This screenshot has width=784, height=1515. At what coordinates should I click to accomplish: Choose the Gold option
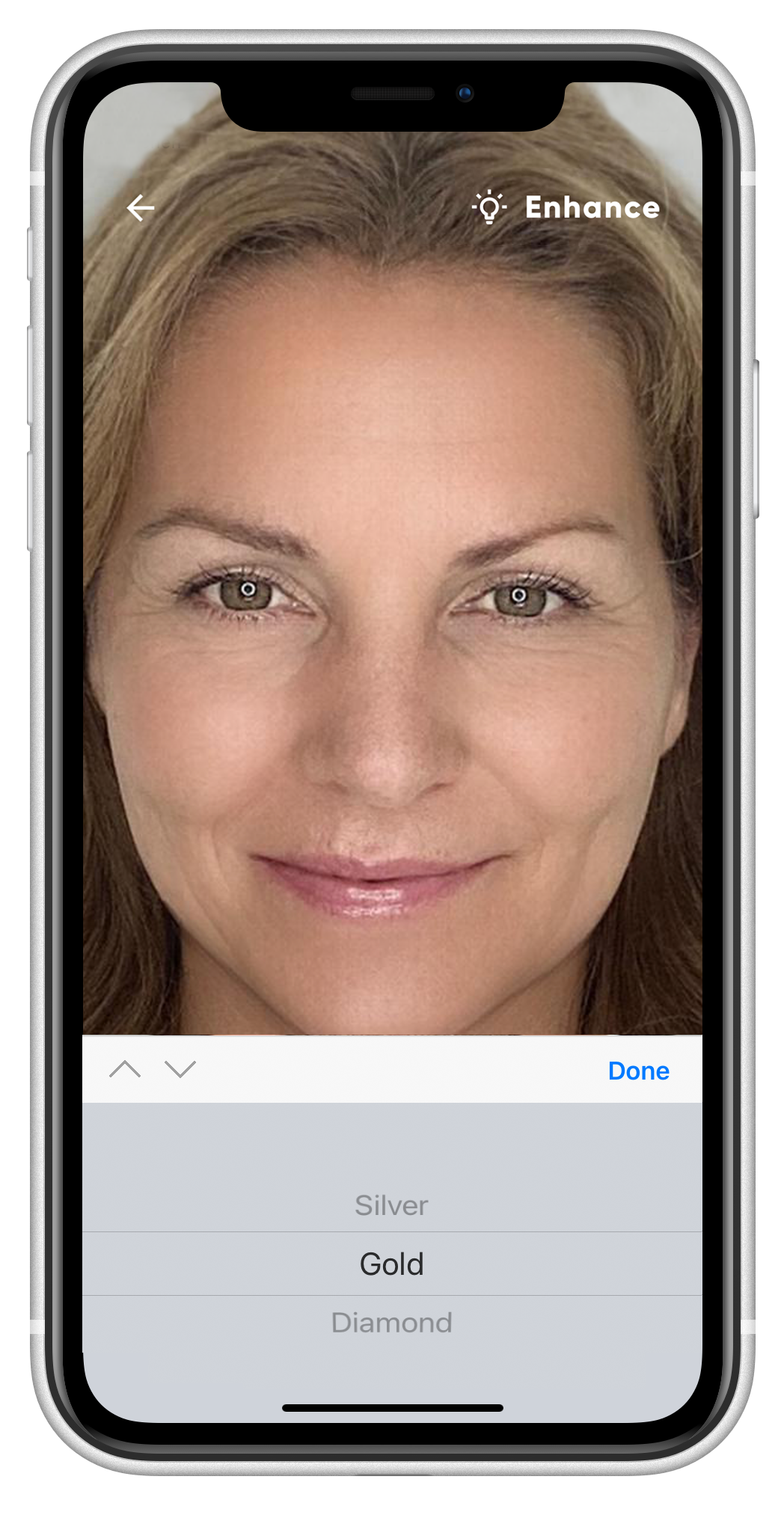click(x=391, y=1264)
